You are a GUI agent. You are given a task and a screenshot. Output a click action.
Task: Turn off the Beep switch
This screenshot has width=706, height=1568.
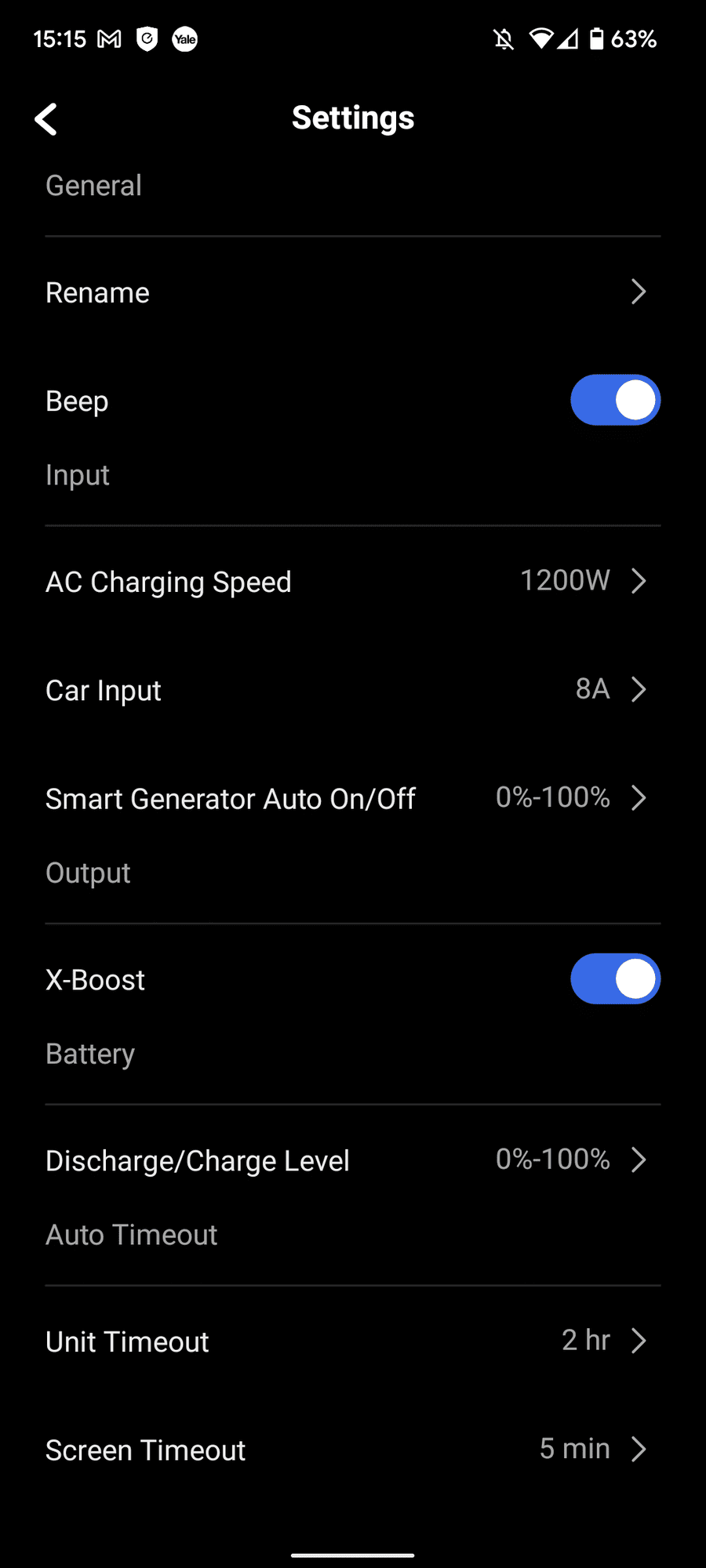[x=615, y=401]
